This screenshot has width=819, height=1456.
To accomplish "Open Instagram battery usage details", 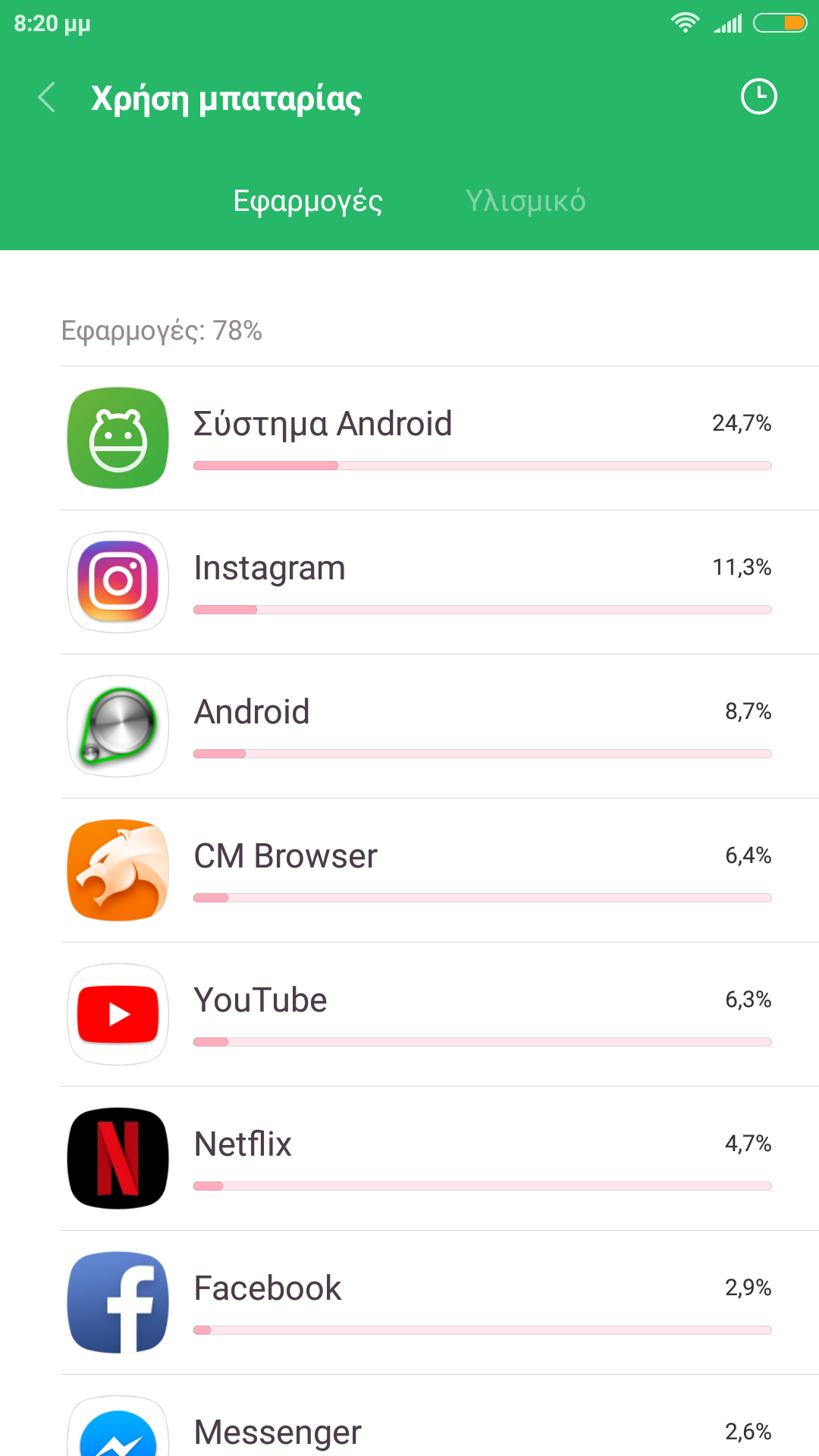I will (x=440, y=582).
